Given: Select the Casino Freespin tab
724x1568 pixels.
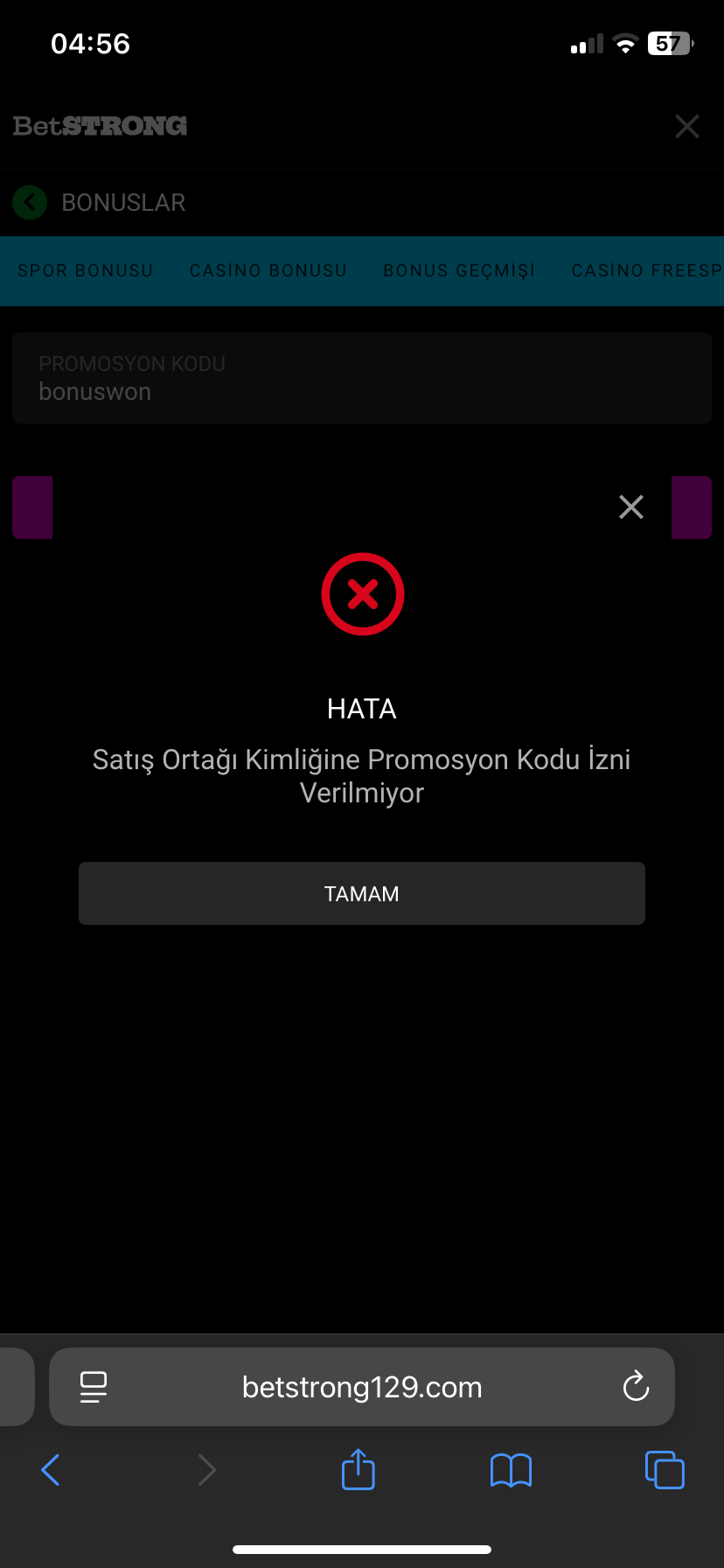Looking at the screenshot, I should (x=645, y=270).
